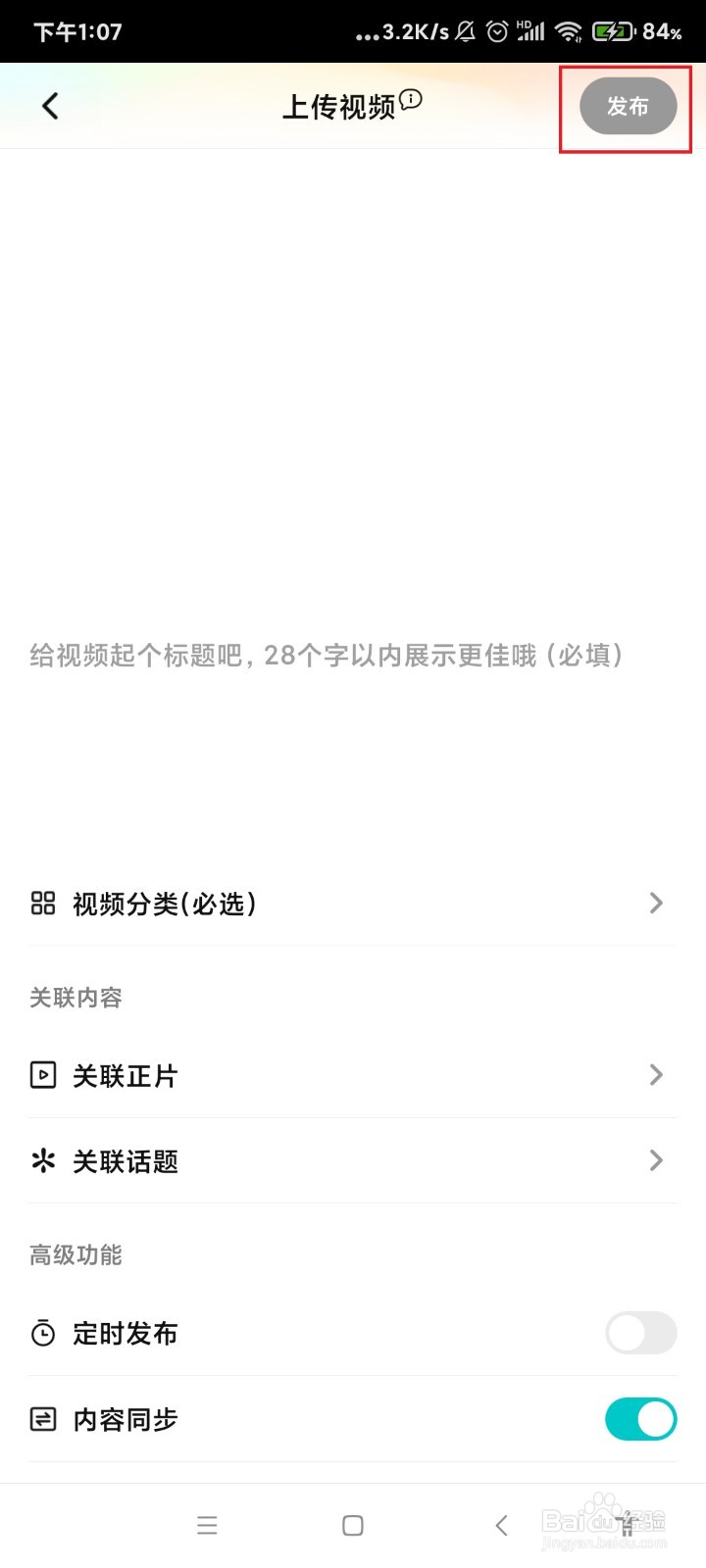Tap the back arrow to exit upload

[x=49, y=106]
